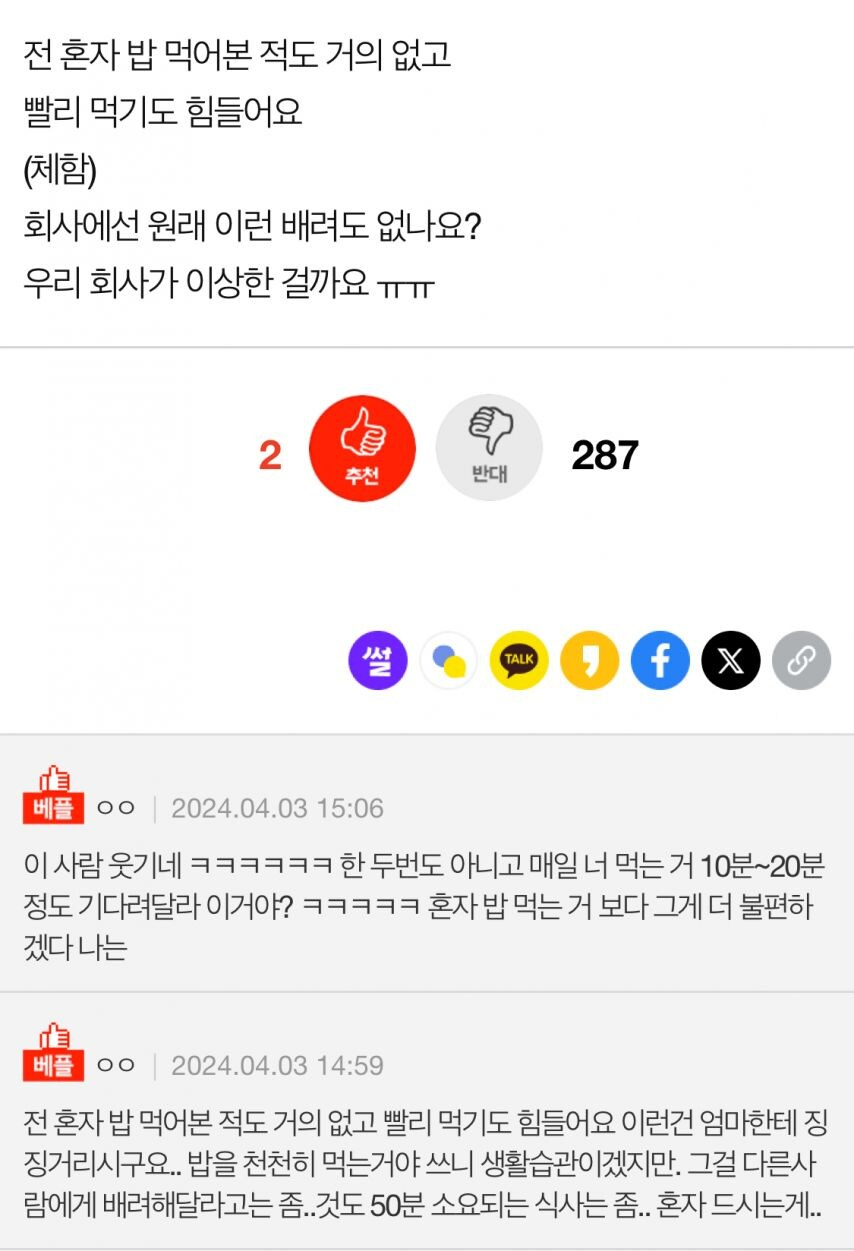Open the best comment posted at 14:59
Screen dimensions: 854x1251
[426, 1150]
